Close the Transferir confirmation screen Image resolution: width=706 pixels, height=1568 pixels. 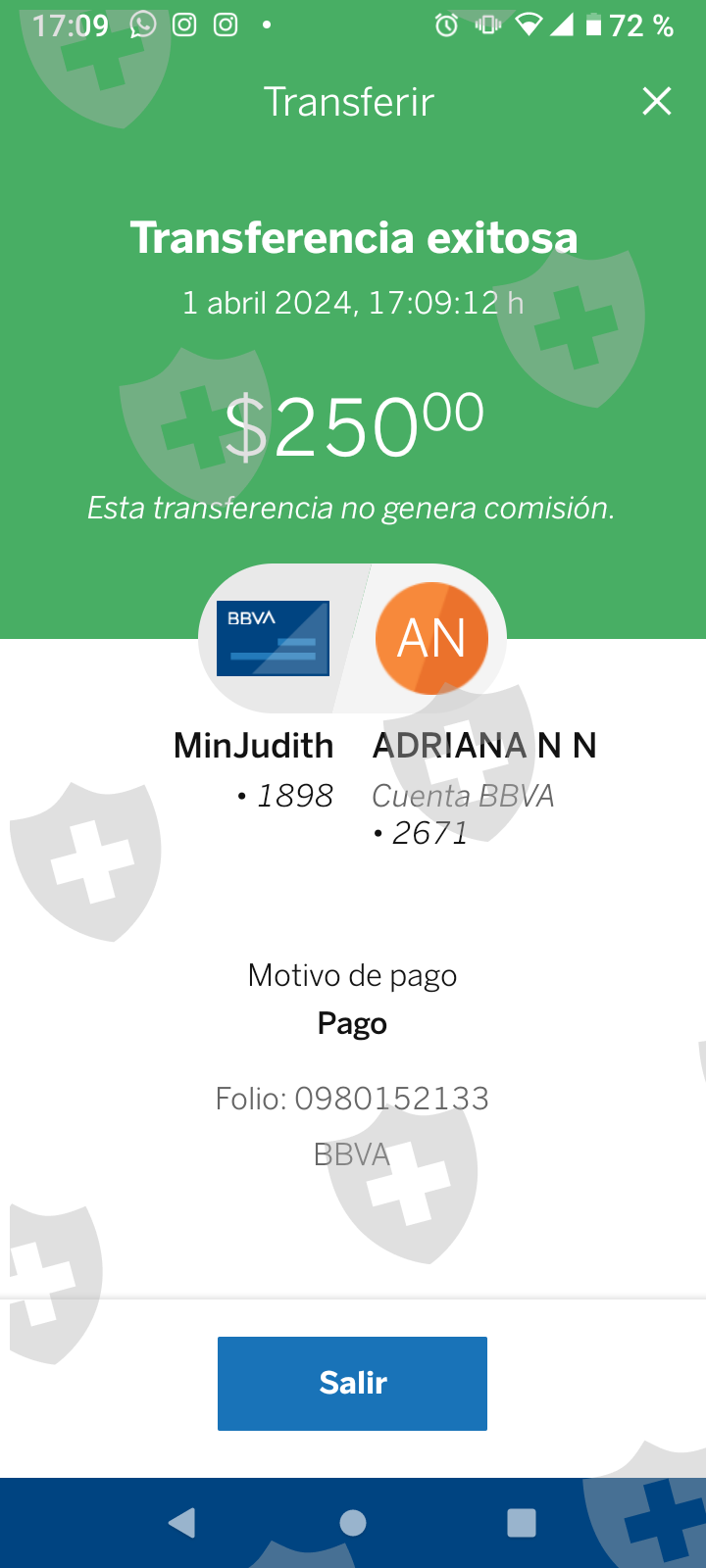pyautogui.click(x=657, y=101)
